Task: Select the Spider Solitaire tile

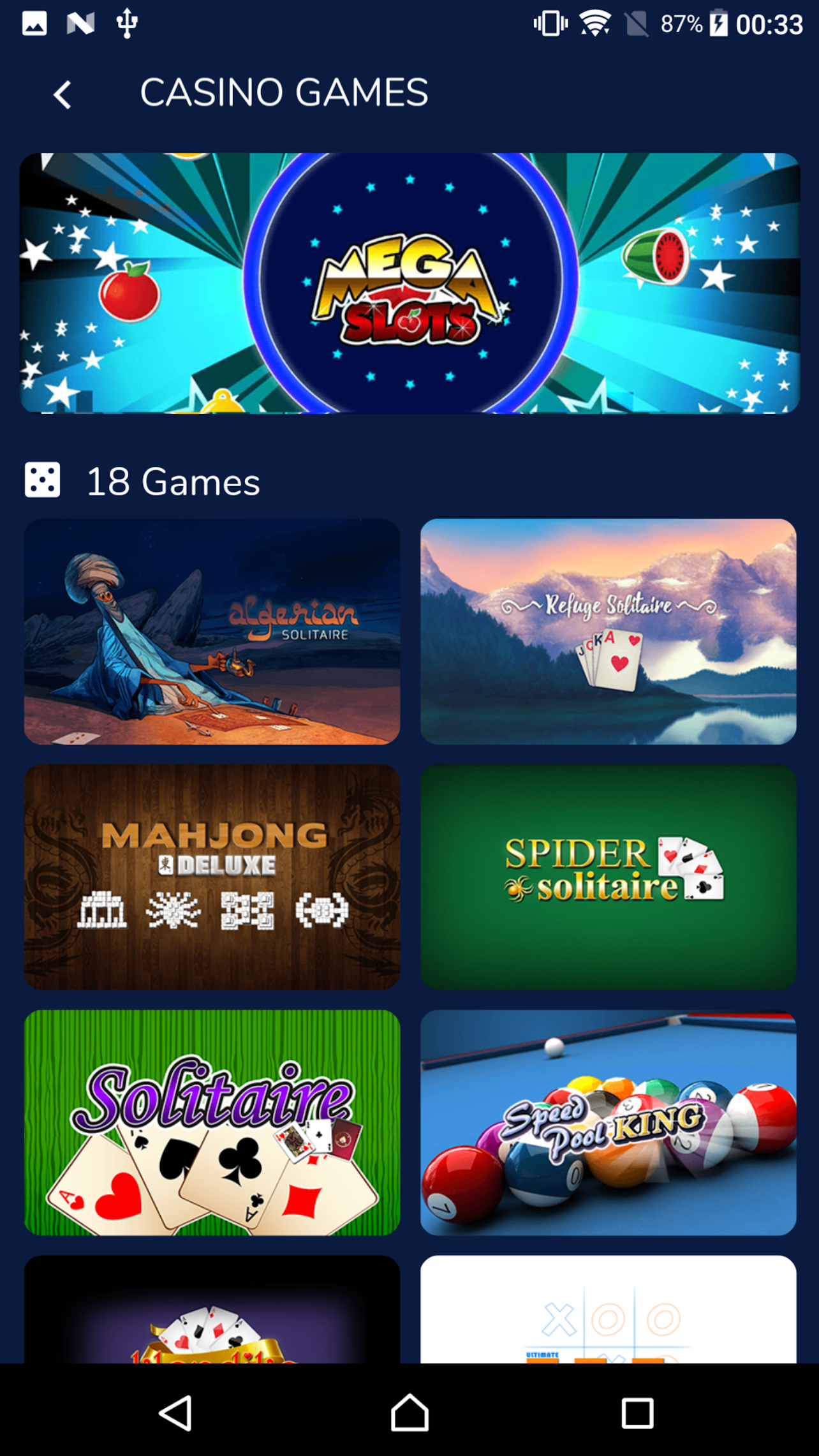Action: 608,877
